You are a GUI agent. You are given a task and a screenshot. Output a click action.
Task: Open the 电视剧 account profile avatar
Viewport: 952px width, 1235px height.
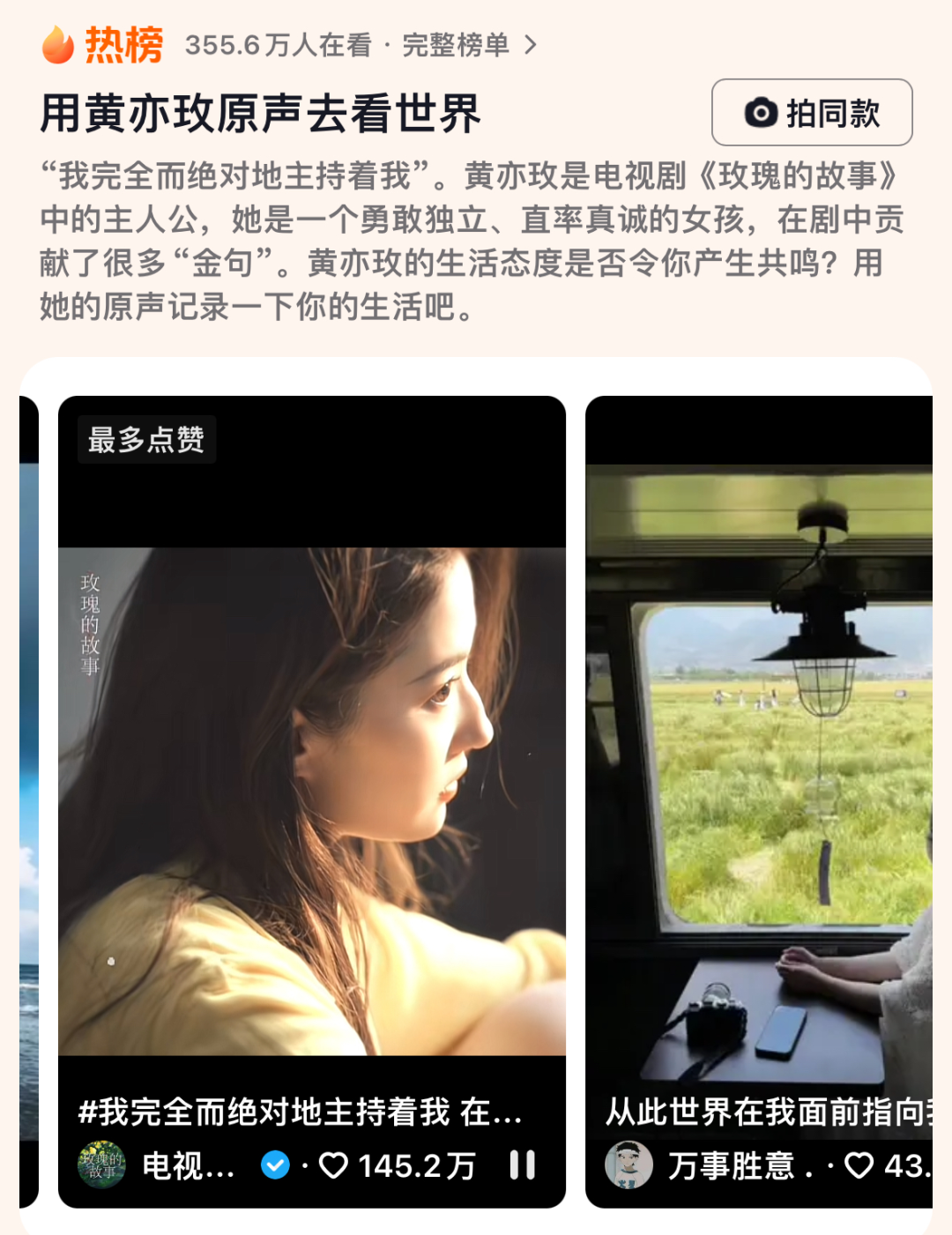pyautogui.click(x=102, y=1164)
